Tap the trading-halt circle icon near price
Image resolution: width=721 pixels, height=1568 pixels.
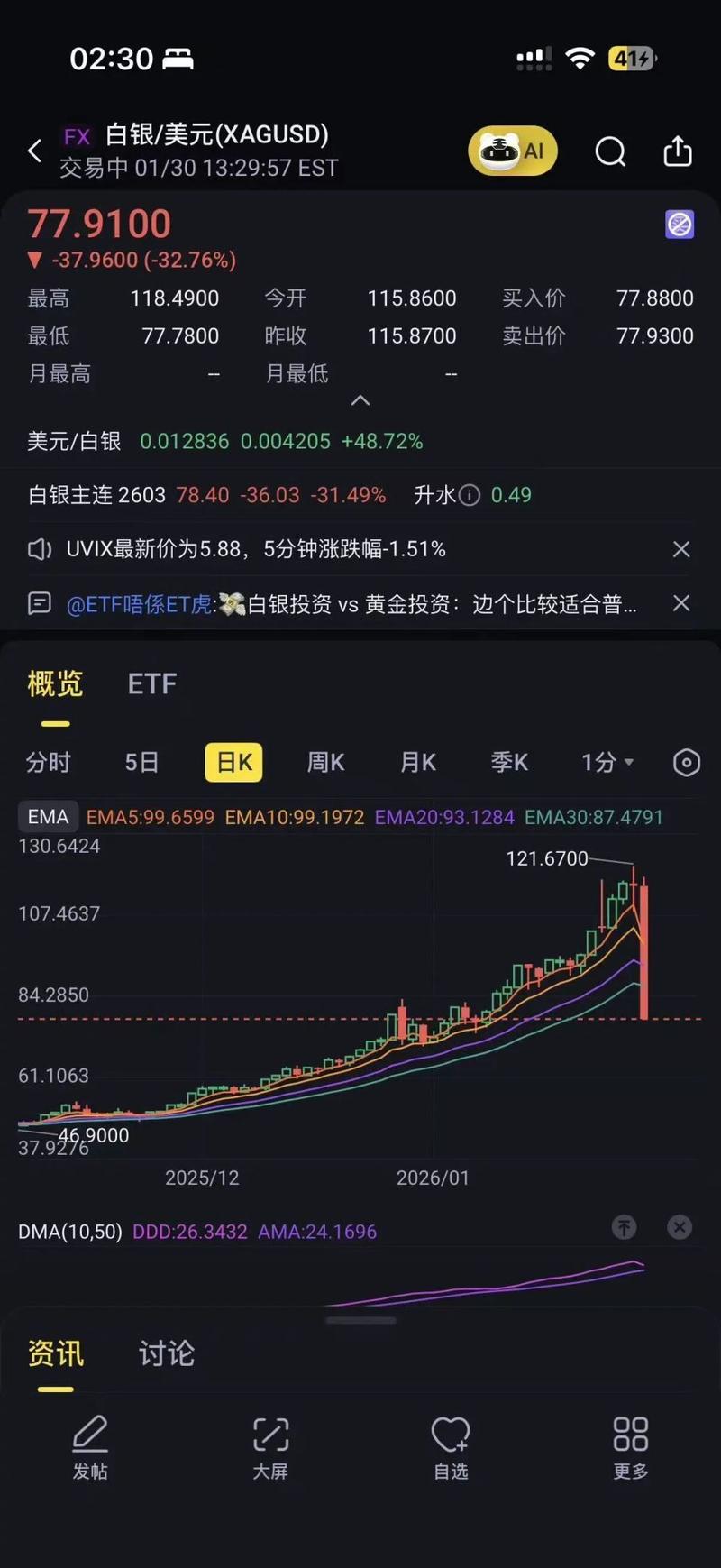(679, 223)
